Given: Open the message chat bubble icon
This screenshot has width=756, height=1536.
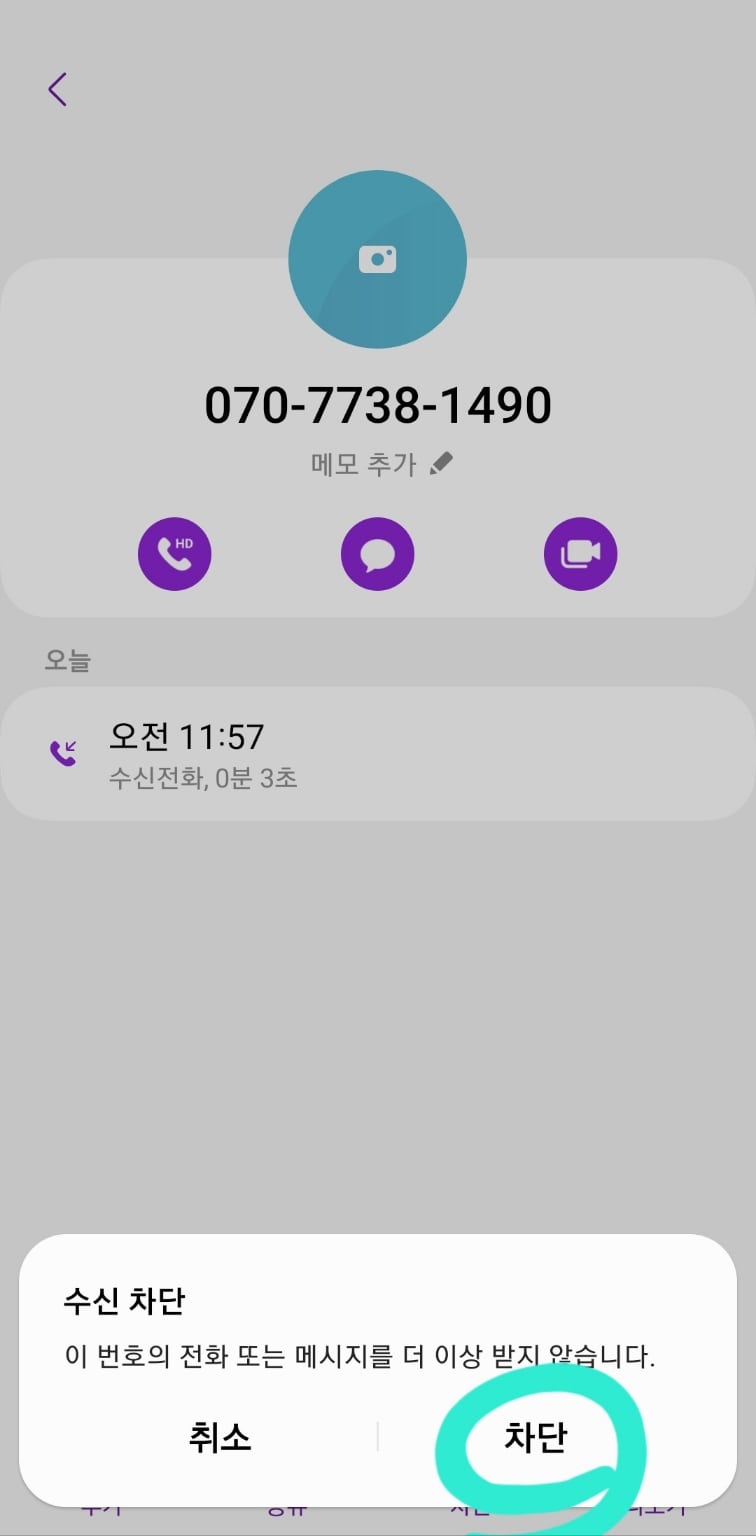Looking at the screenshot, I should (x=378, y=554).
